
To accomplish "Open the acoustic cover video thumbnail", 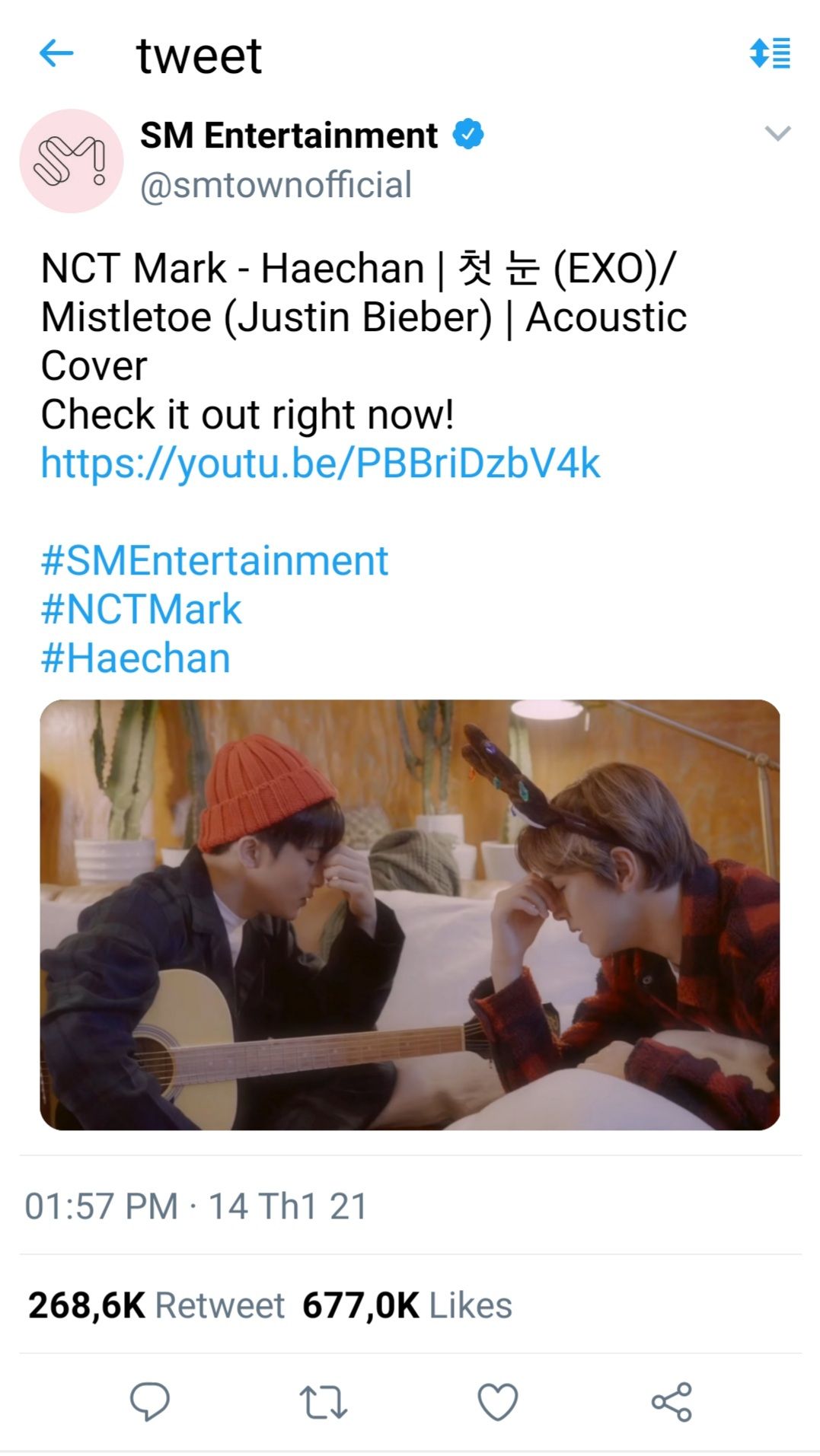I will click(x=410, y=915).
